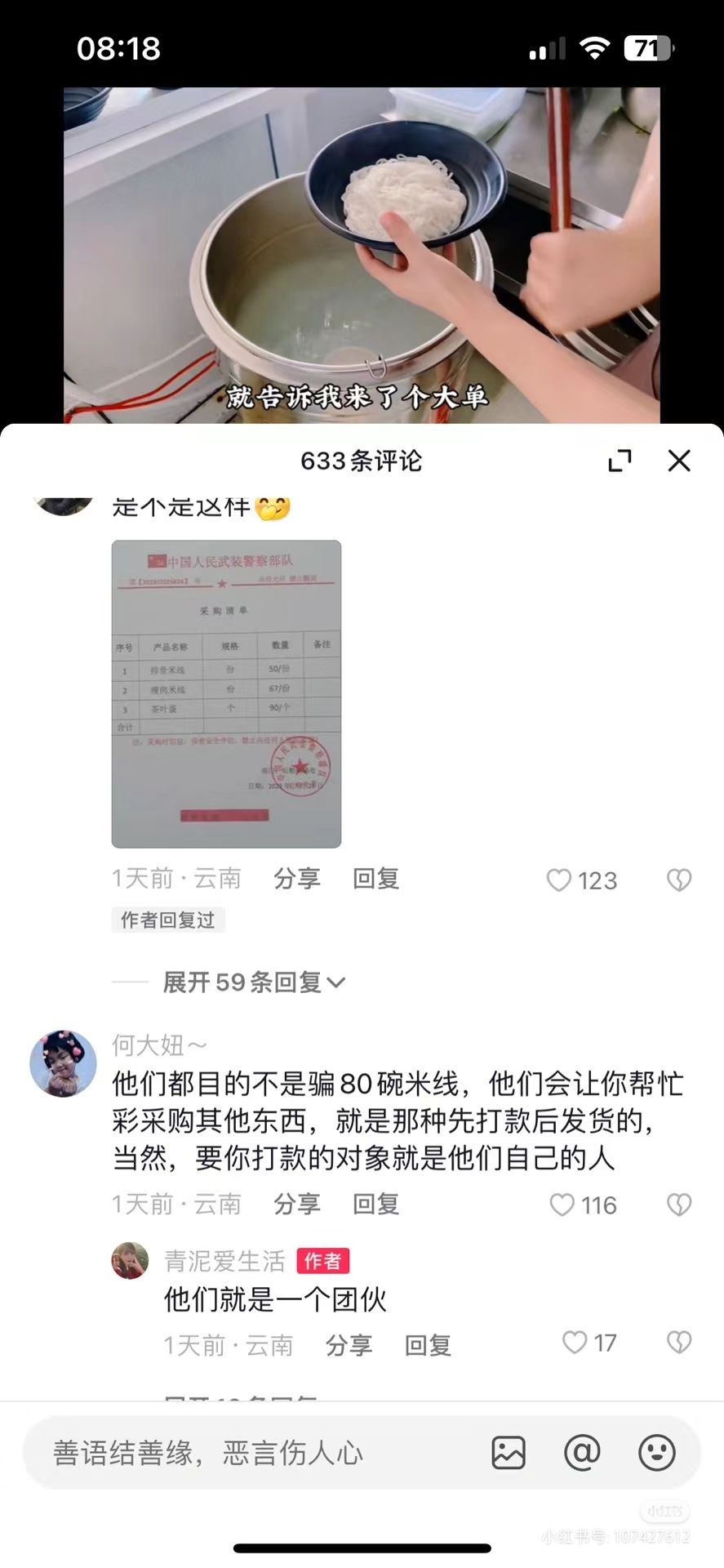Reply to 青泥爱生活's author reply
This screenshot has height=1568, width=724.
pos(428,1345)
